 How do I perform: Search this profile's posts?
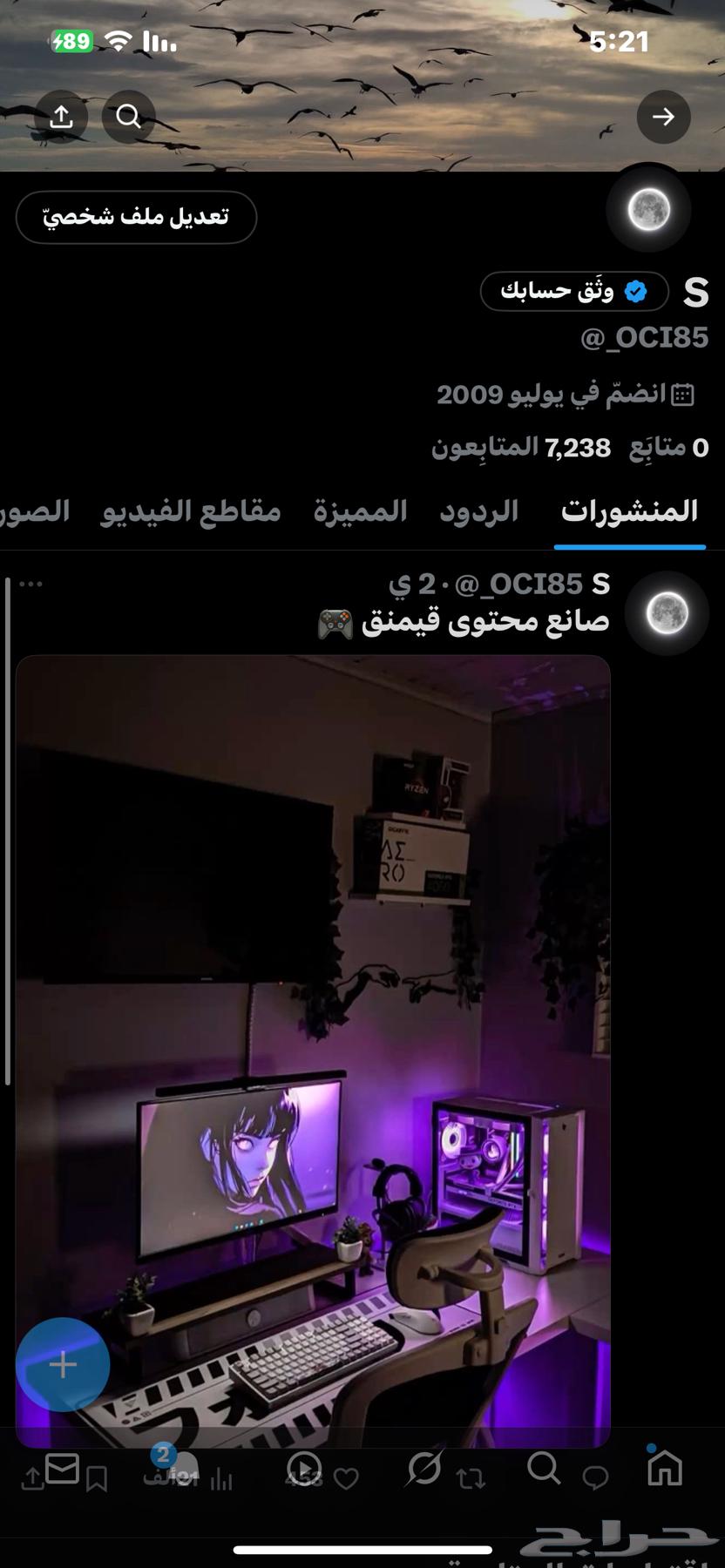pos(128,117)
